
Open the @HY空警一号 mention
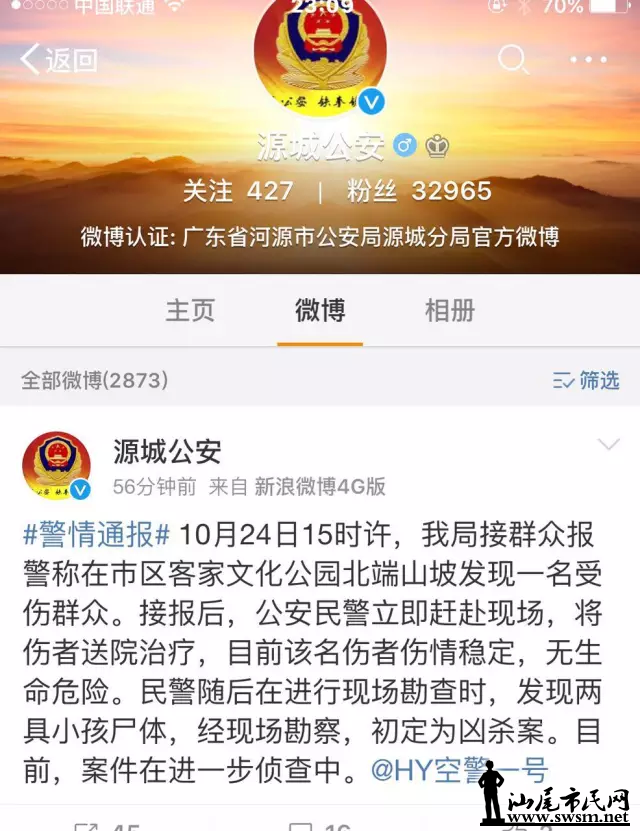[459, 770]
